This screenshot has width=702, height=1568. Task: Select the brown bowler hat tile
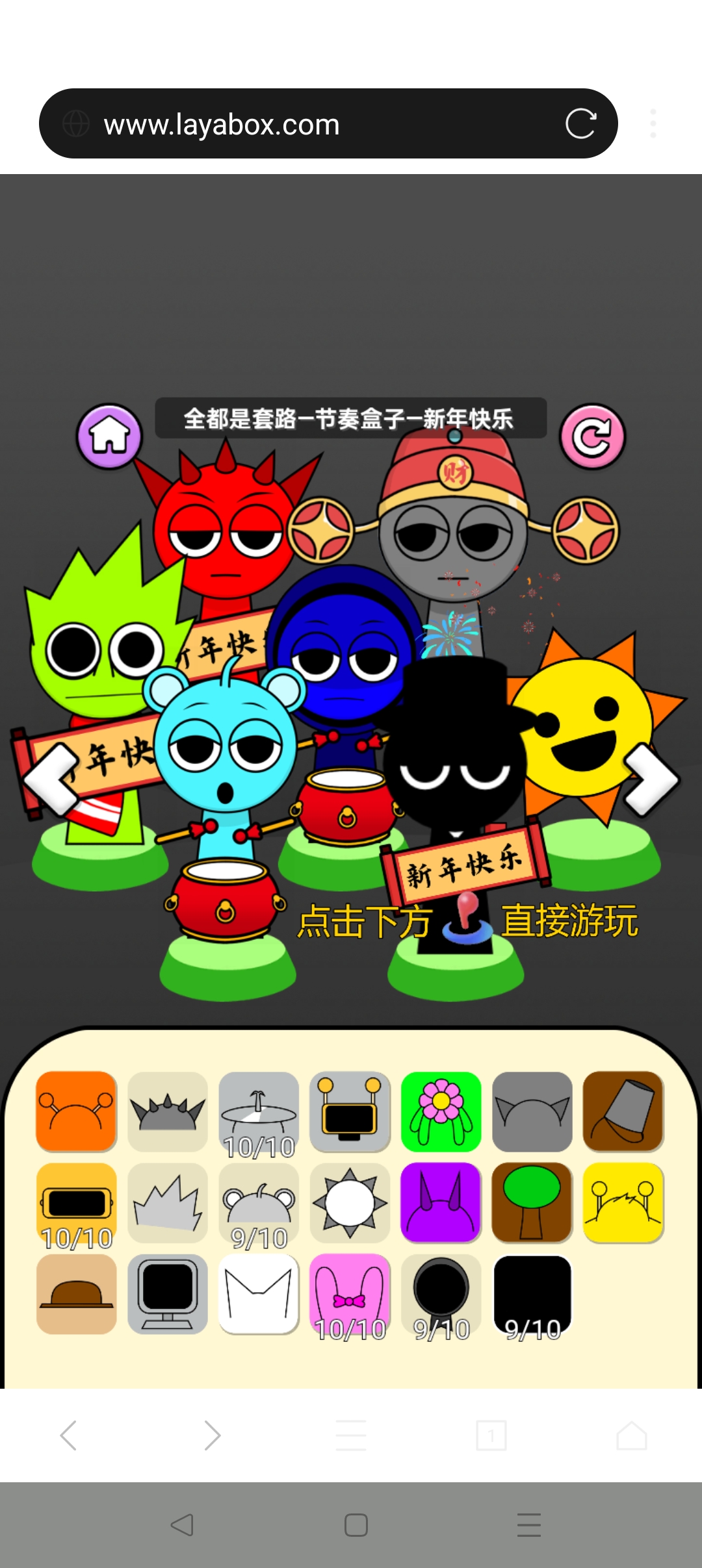pos(77,1294)
